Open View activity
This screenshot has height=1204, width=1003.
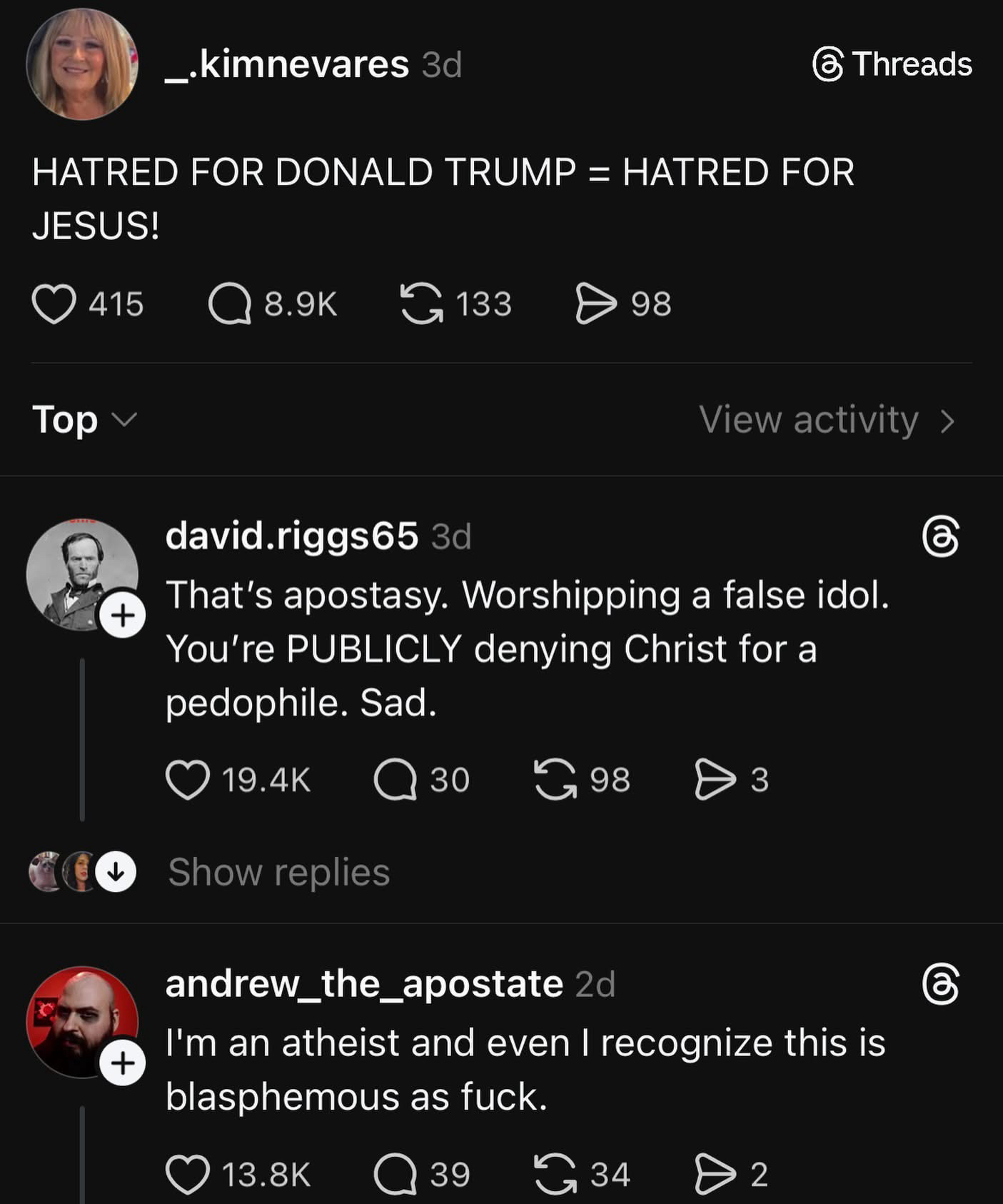[x=826, y=419]
